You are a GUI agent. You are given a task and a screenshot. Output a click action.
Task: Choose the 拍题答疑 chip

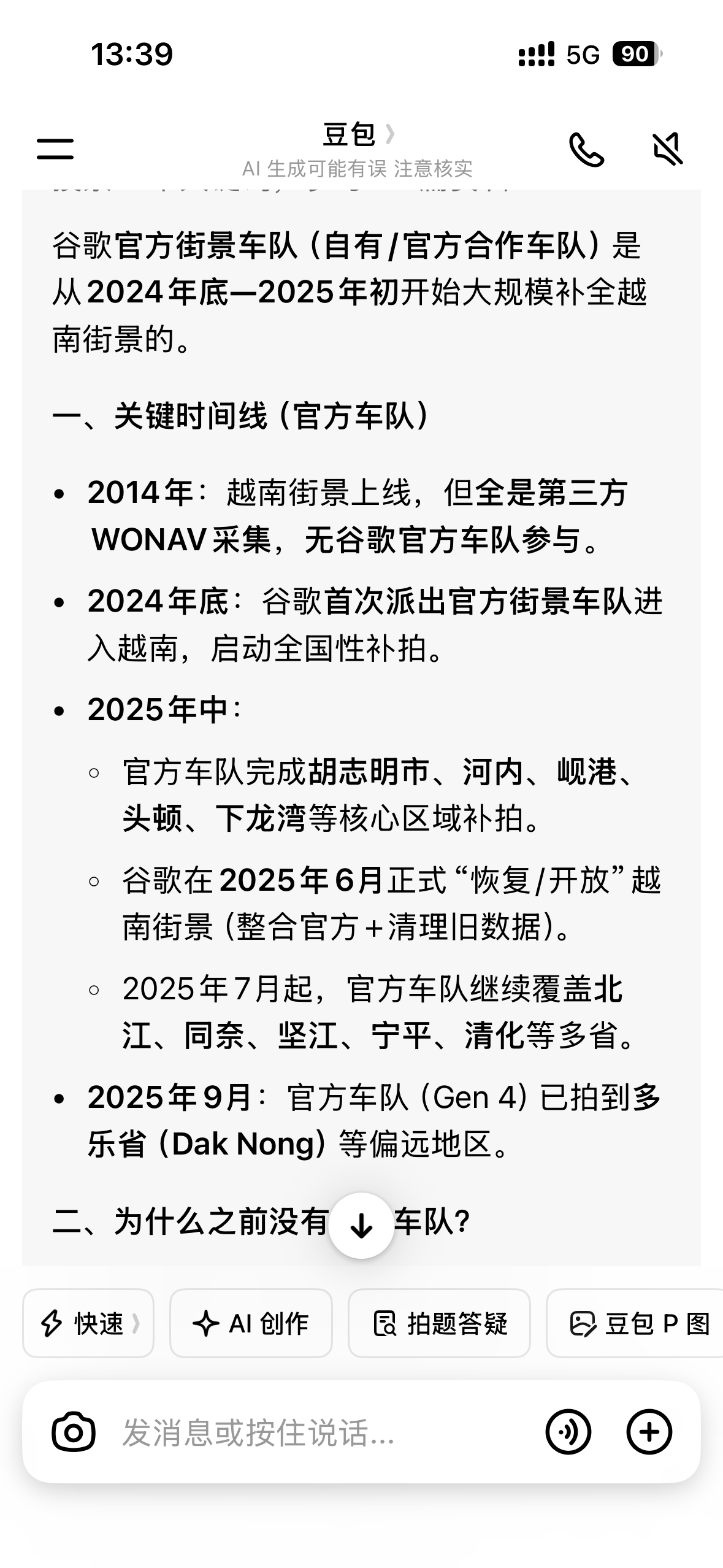[439, 1323]
